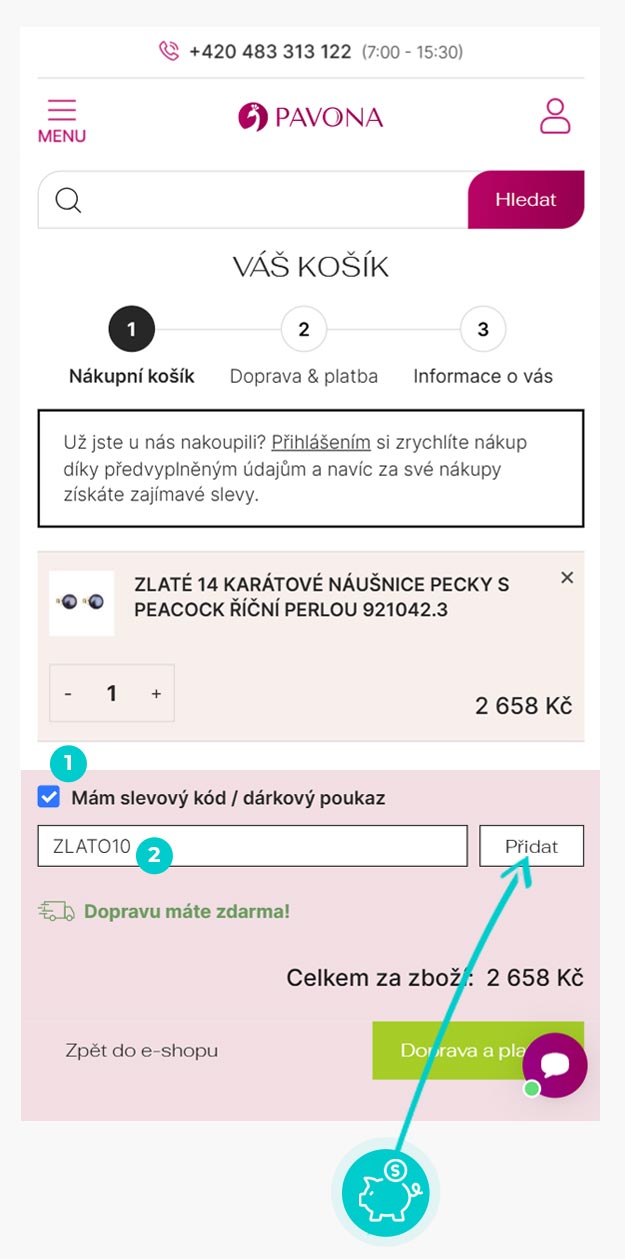The width and height of the screenshot is (625, 1259).
Task: Tap the Hledat search button
Action: (x=525, y=200)
